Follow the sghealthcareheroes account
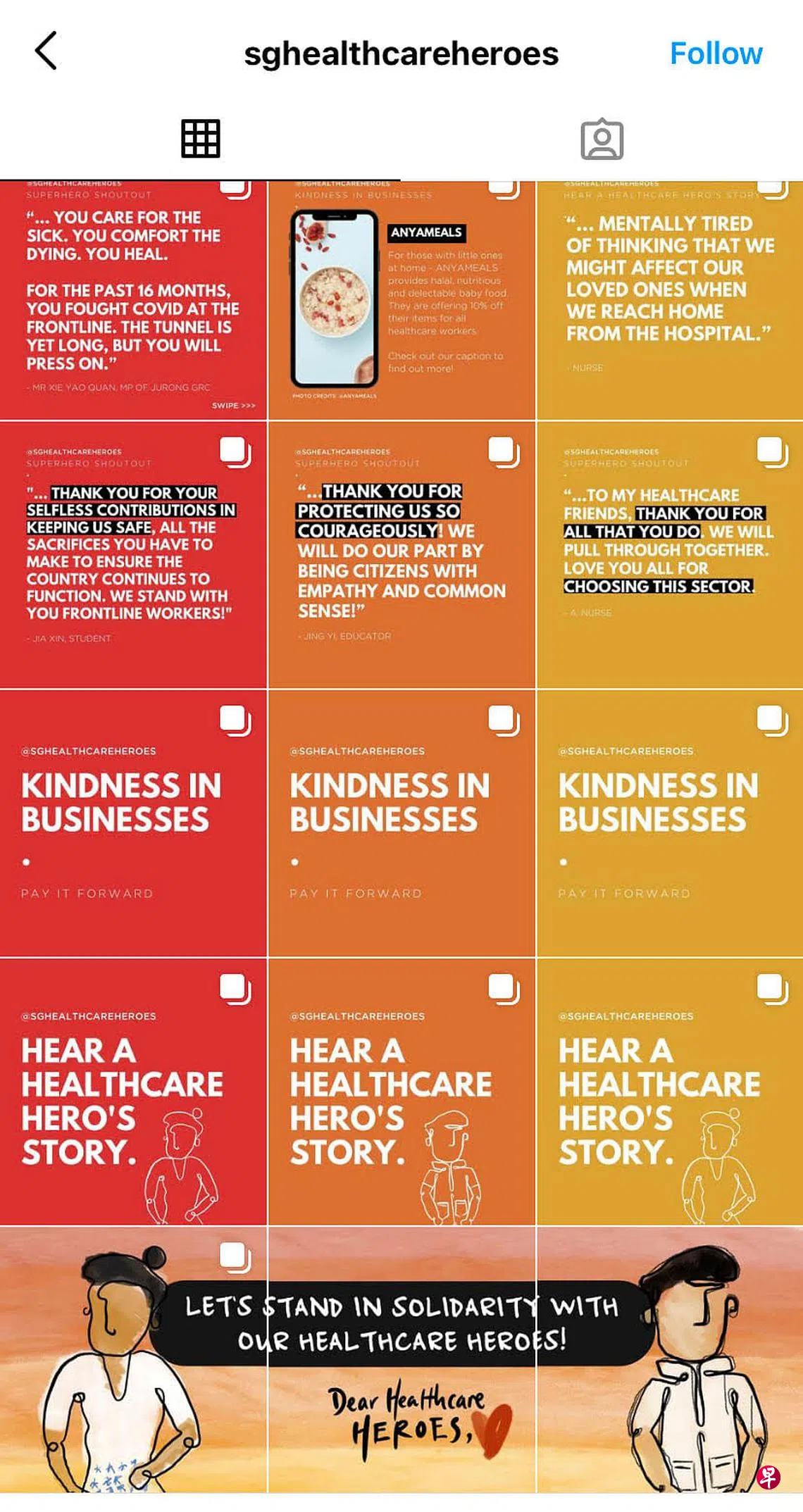 click(716, 54)
